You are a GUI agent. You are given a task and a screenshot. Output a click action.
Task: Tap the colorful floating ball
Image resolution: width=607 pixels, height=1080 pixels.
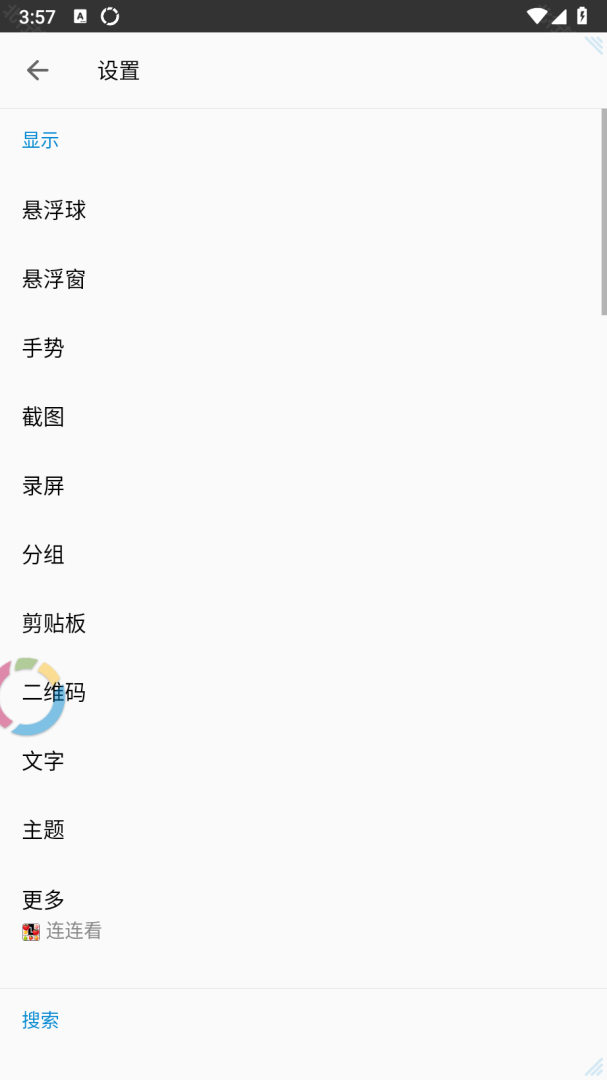(28, 696)
